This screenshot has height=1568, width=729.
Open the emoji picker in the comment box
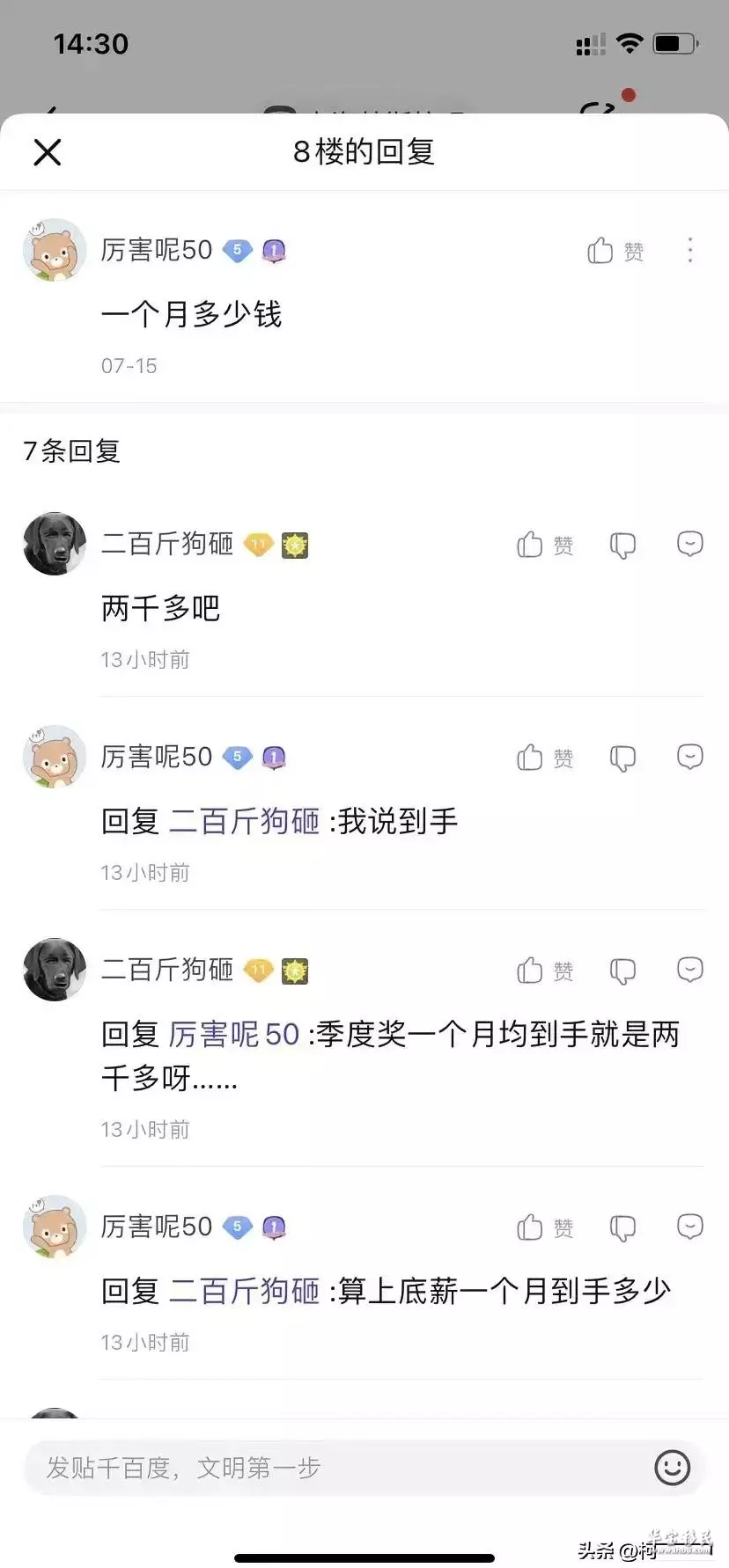pyautogui.click(x=673, y=1468)
